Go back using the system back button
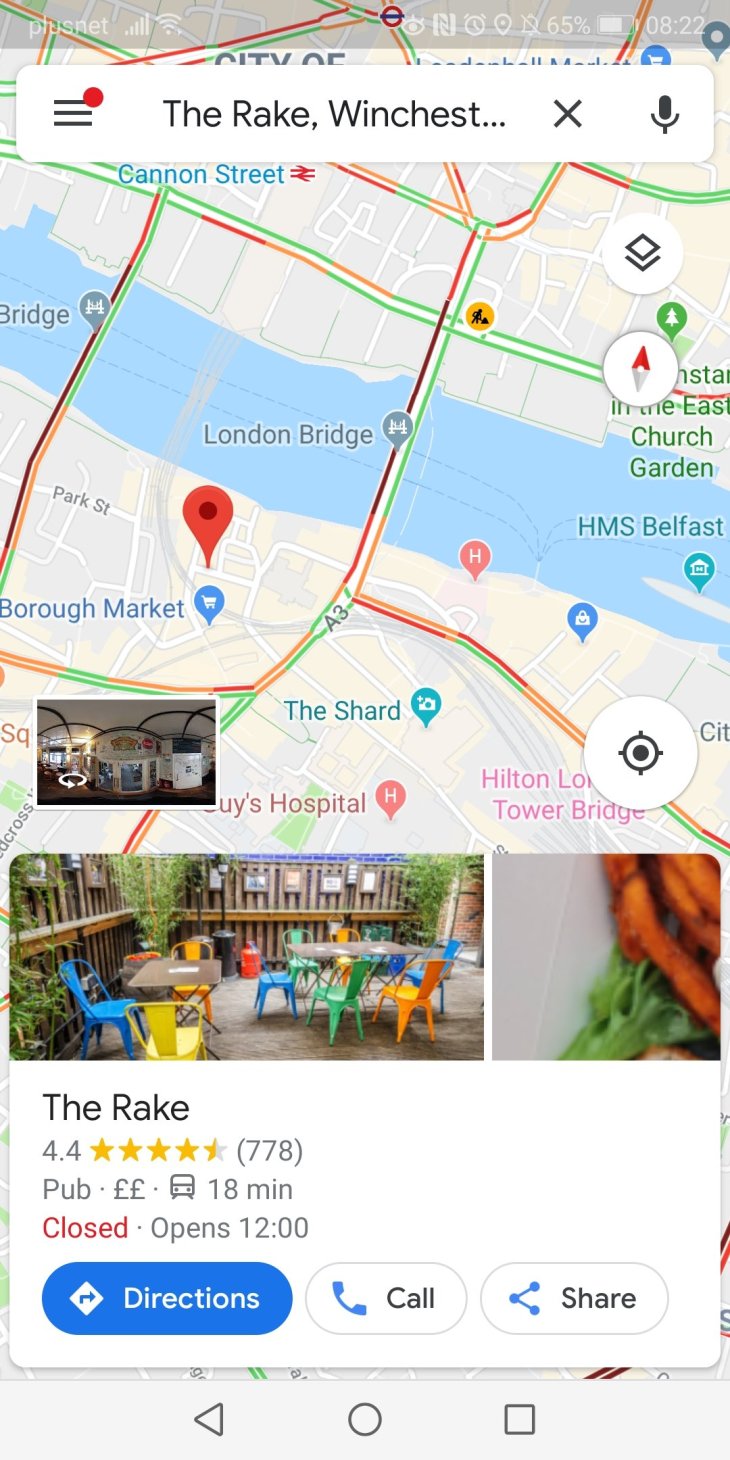The width and height of the screenshot is (730, 1460). 208,1418
